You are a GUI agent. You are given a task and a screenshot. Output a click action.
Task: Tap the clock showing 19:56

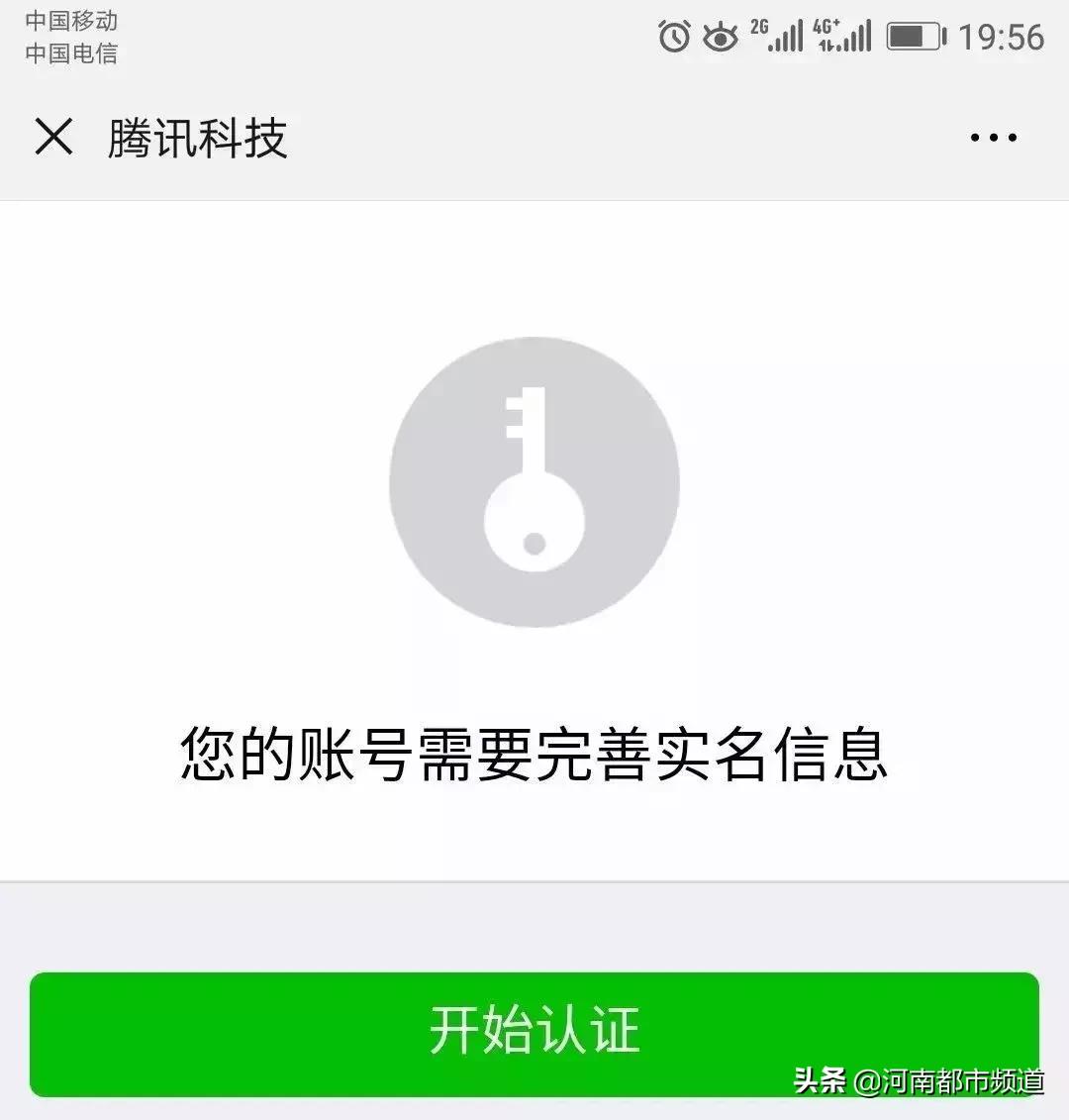point(1001,35)
